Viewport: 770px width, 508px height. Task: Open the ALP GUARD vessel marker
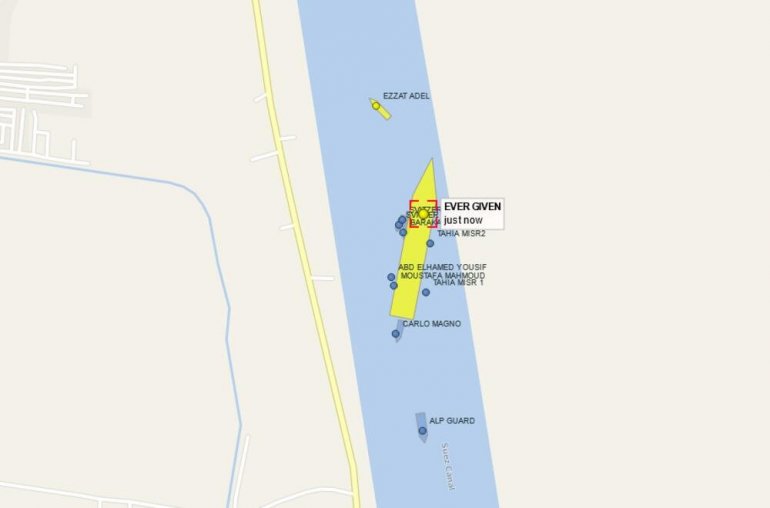pyautogui.click(x=423, y=431)
